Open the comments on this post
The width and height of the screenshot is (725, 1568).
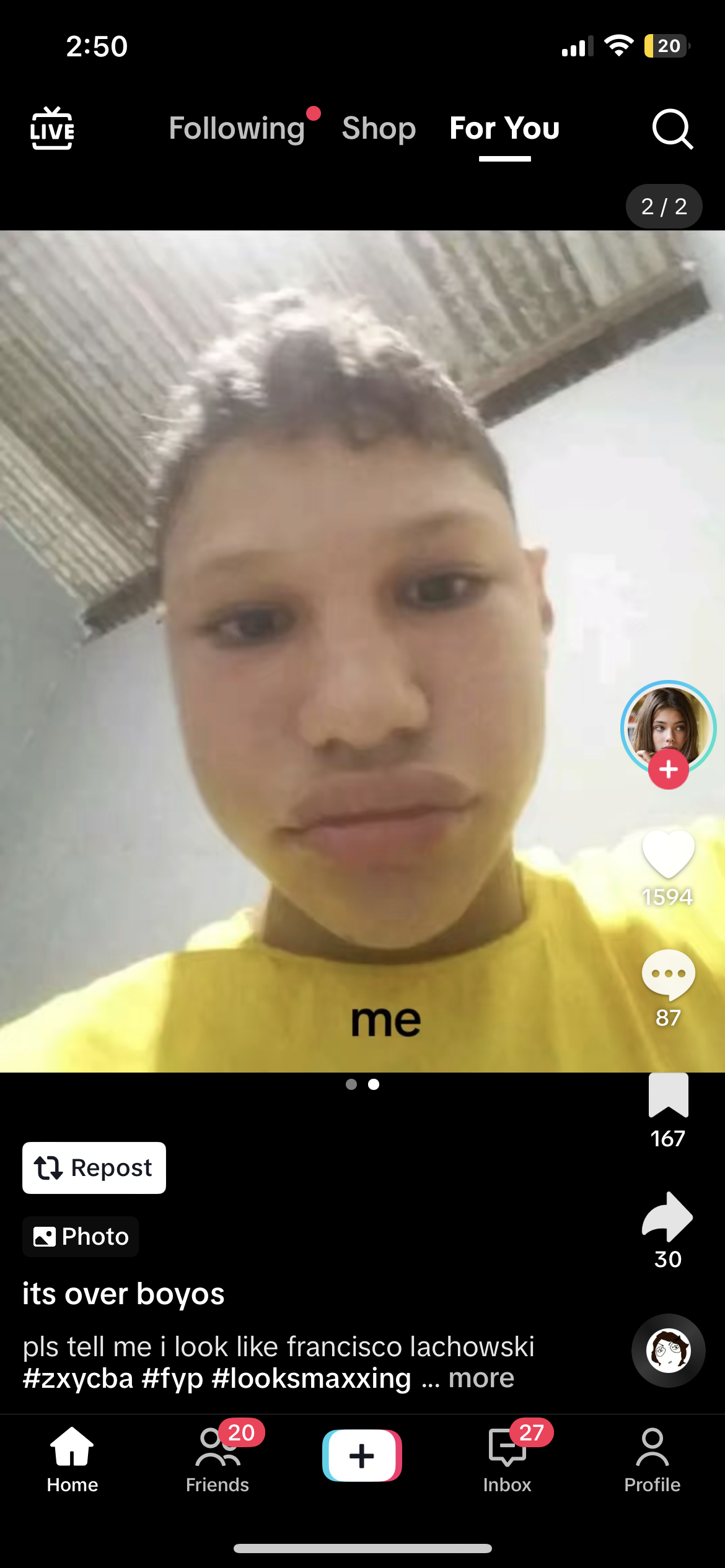pyautogui.click(x=668, y=975)
